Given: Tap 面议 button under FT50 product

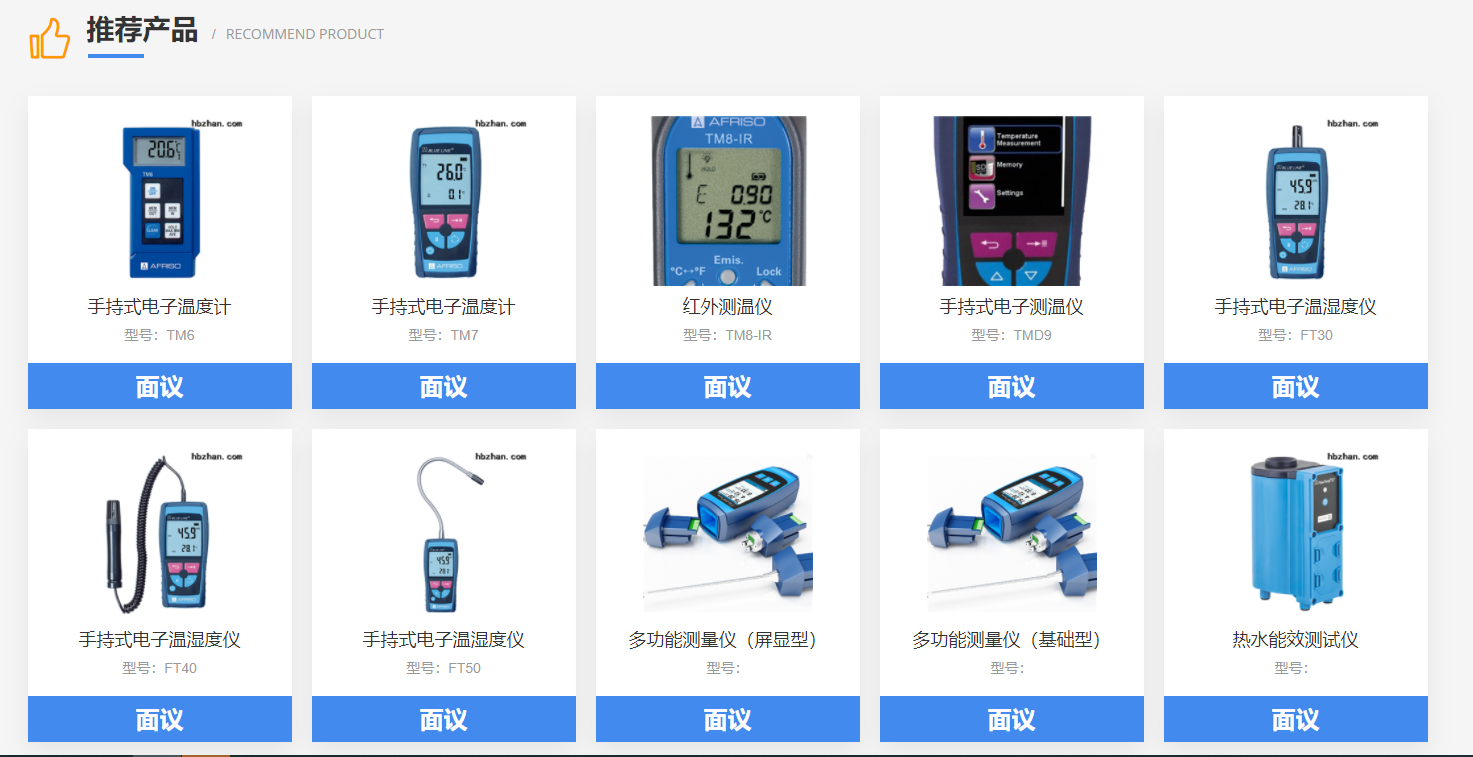Looking at the screenshot, I should coord(444,719).
